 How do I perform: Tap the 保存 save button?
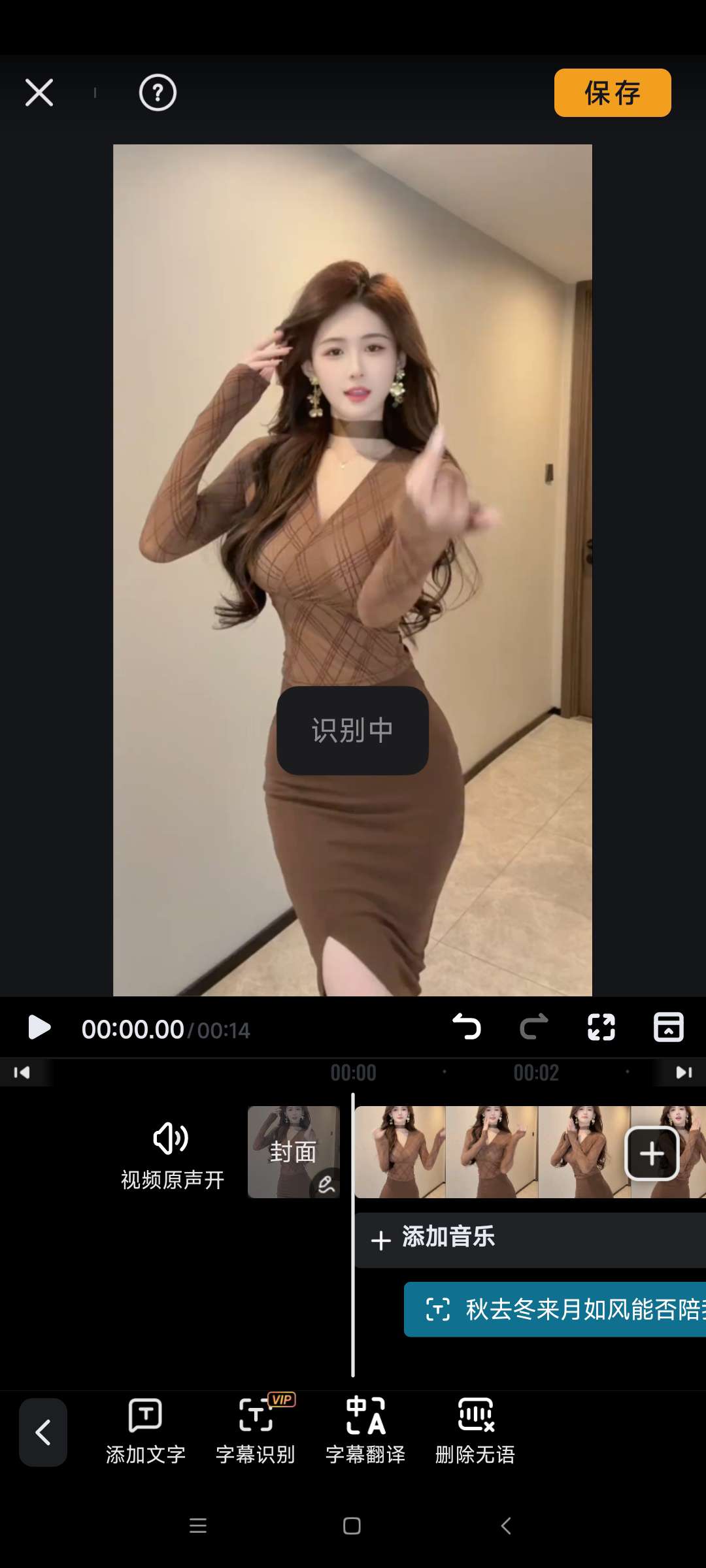(x=612, y=93)
